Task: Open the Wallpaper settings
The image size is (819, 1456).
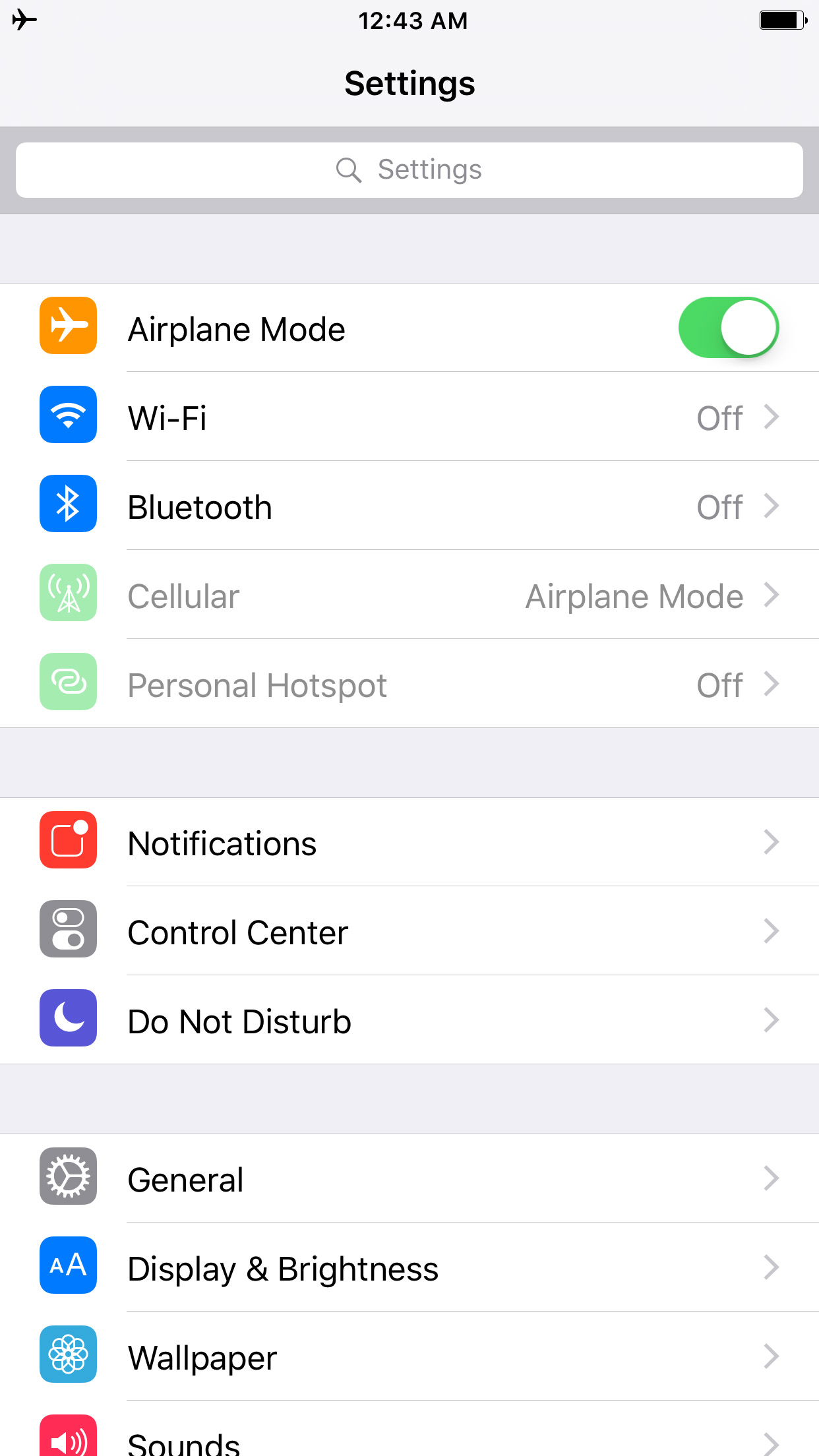Action: 409,1357
